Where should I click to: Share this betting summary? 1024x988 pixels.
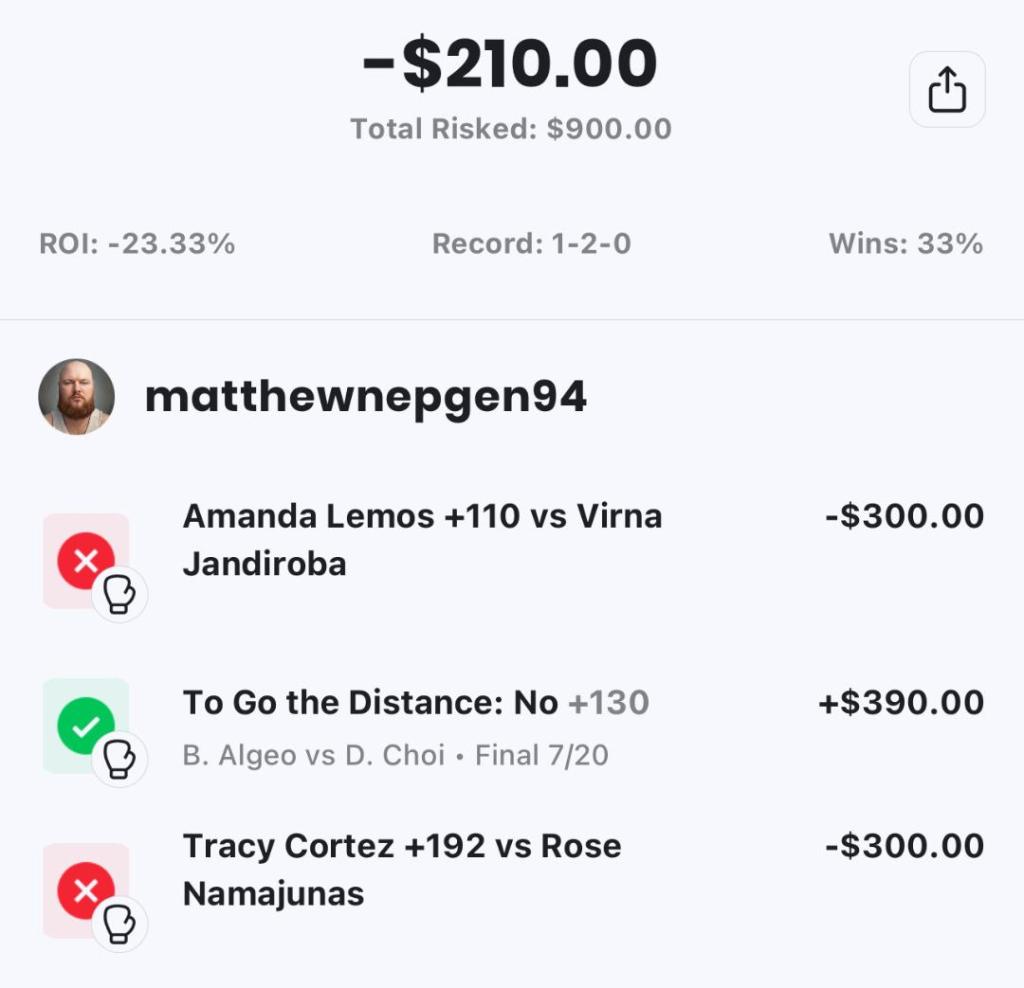pyautogui.click(x=946, y=91)
